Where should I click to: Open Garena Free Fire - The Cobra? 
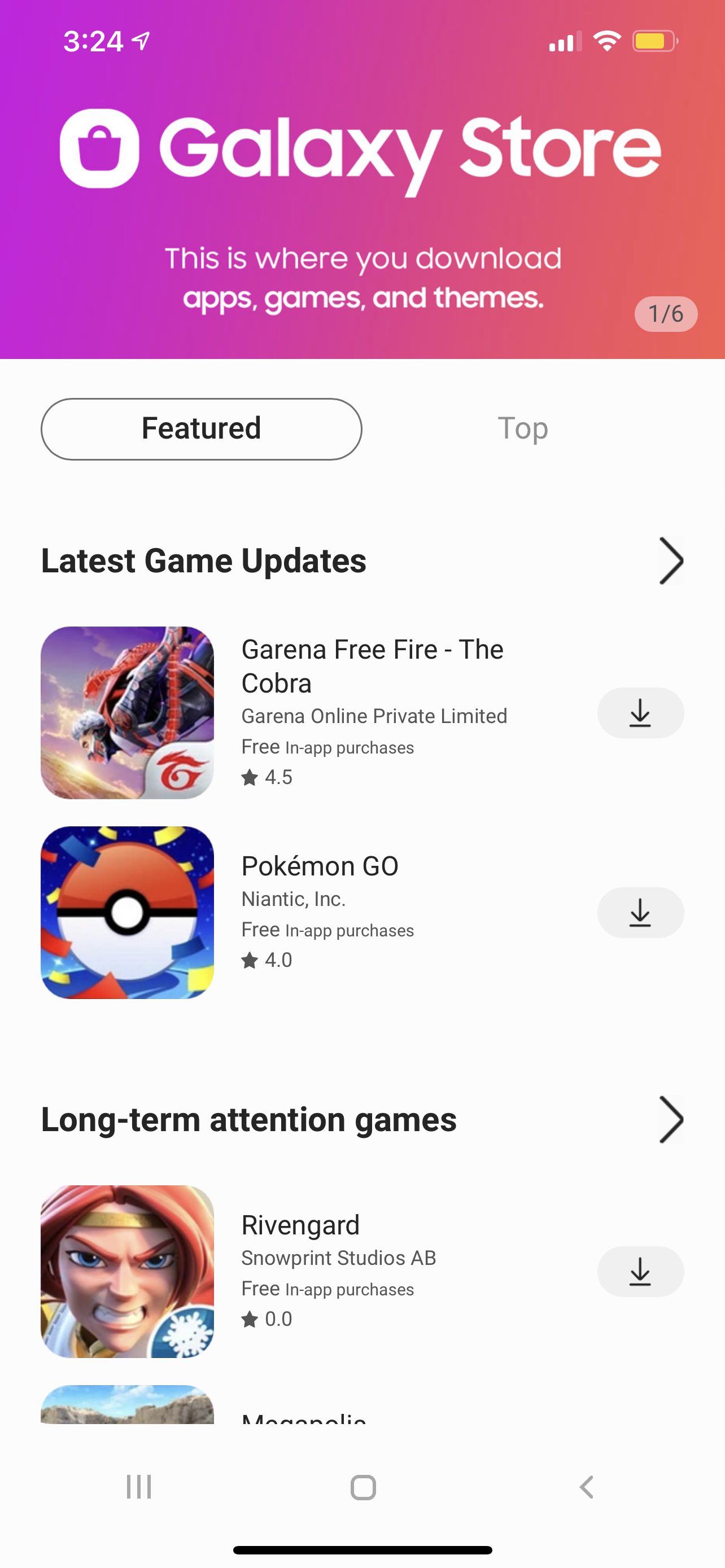point(372,666)
